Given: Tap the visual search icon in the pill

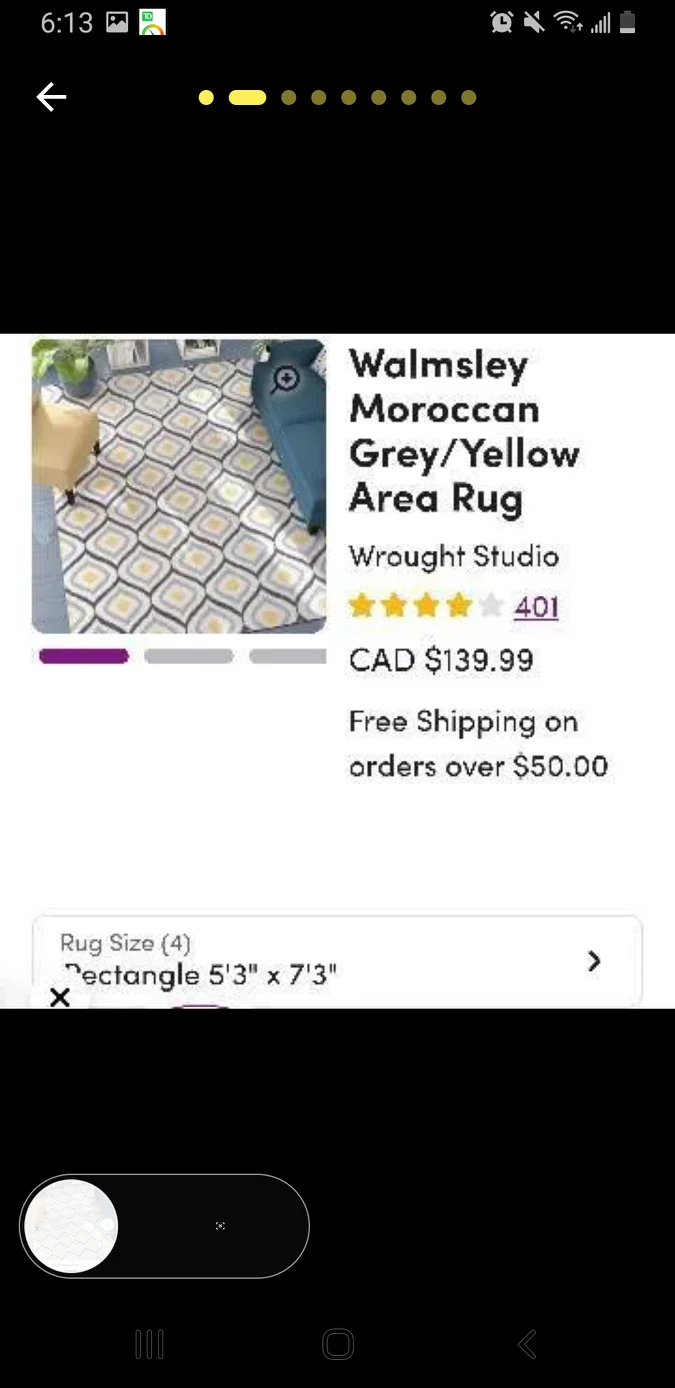Looking at the screenshot, I should 220,1226.
